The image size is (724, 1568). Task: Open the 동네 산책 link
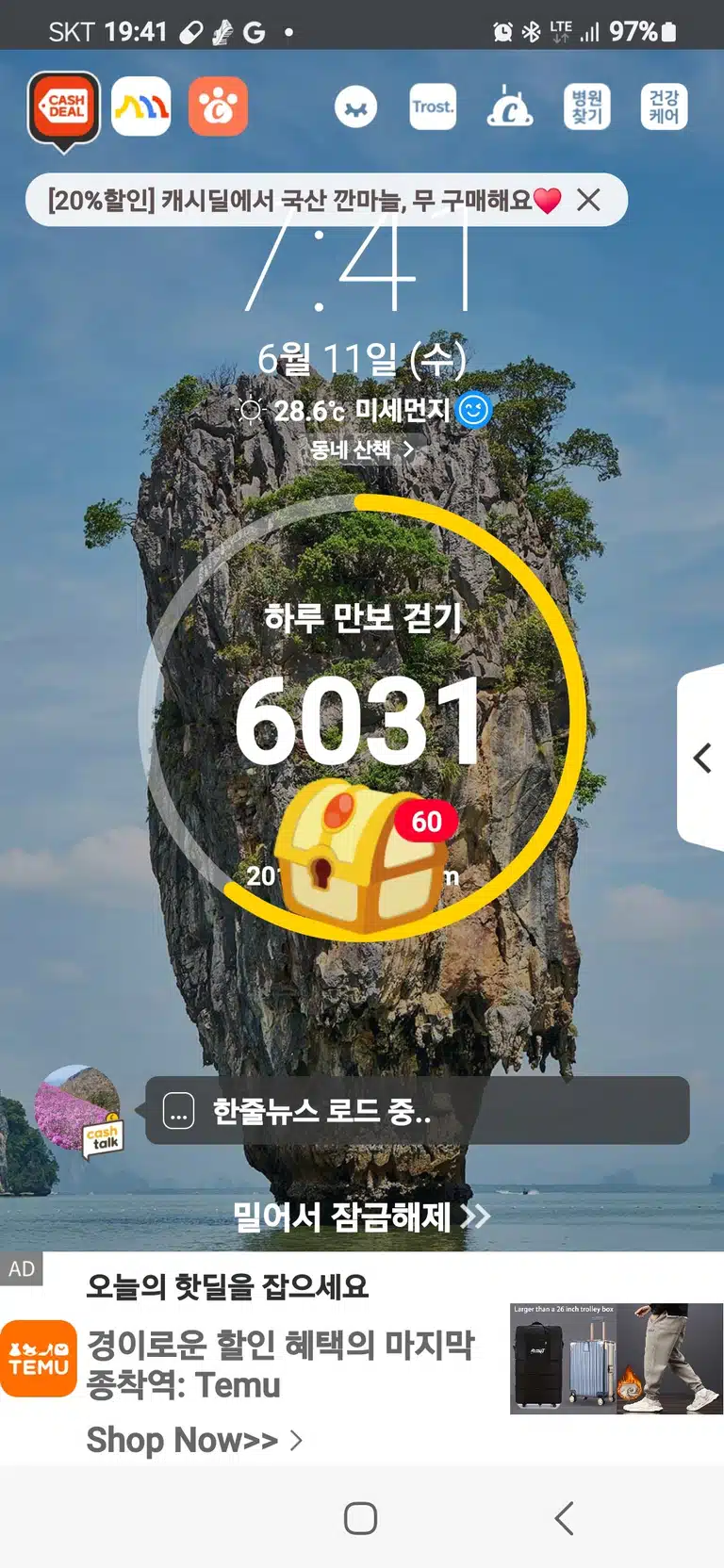(363, 449)
